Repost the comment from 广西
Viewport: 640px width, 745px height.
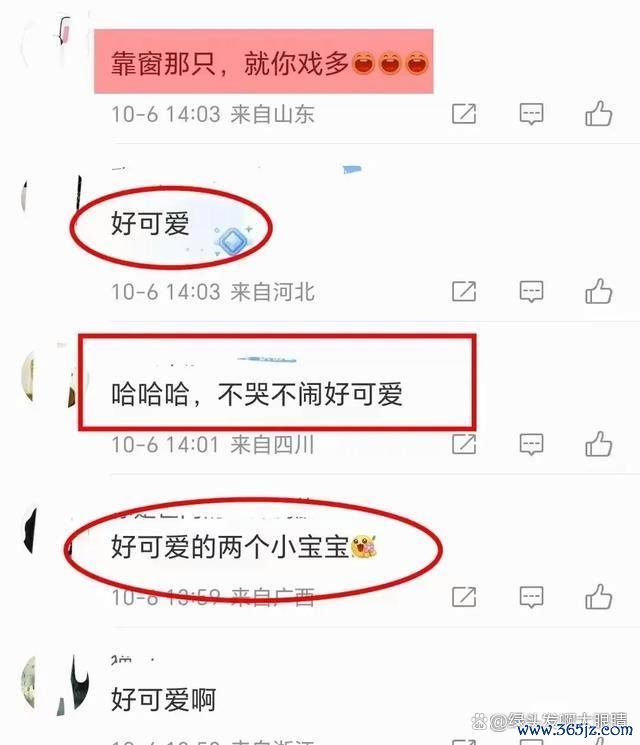pyautogui.click(x=464, y=596)
